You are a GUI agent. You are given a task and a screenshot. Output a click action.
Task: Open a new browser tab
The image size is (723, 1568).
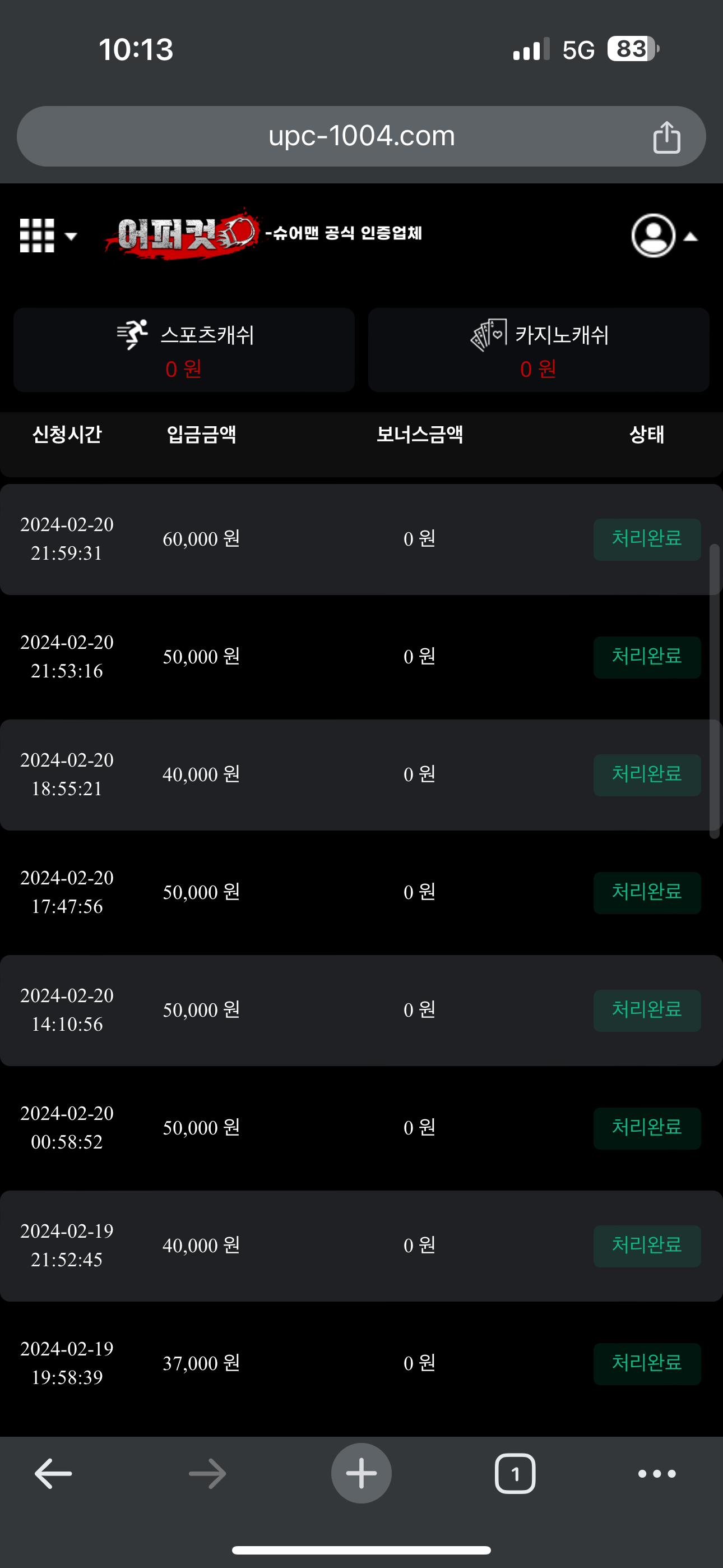[x=361, y=1473]
